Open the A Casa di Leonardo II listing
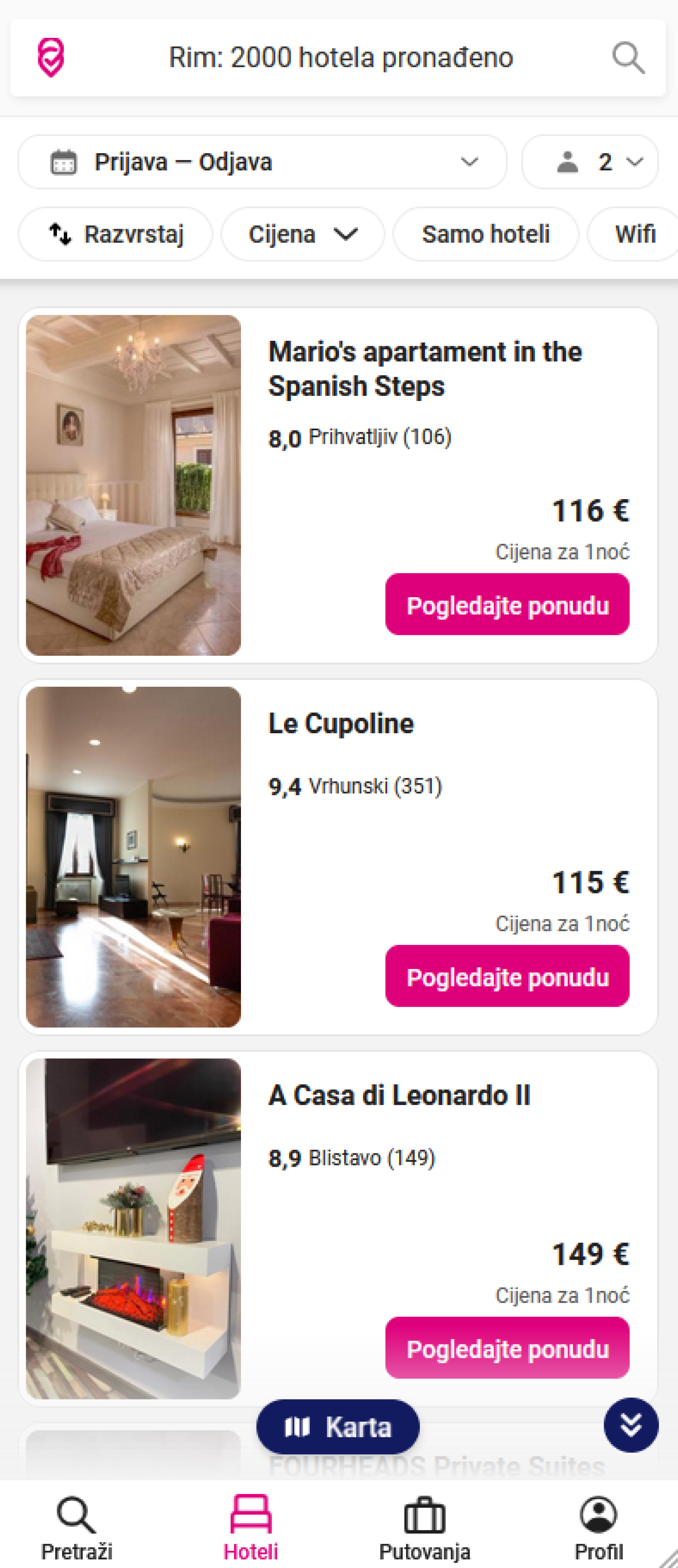The width and height of the screenshot is (678, 1568). (x=400, y=1095)
